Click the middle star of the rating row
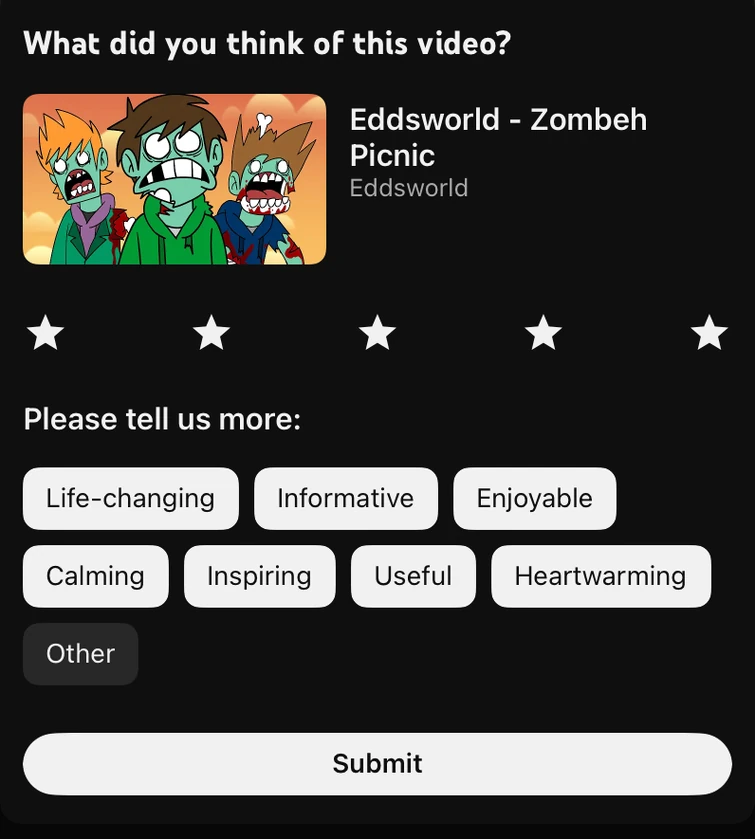Screen dimensions: 755x839 click(376, 332)
